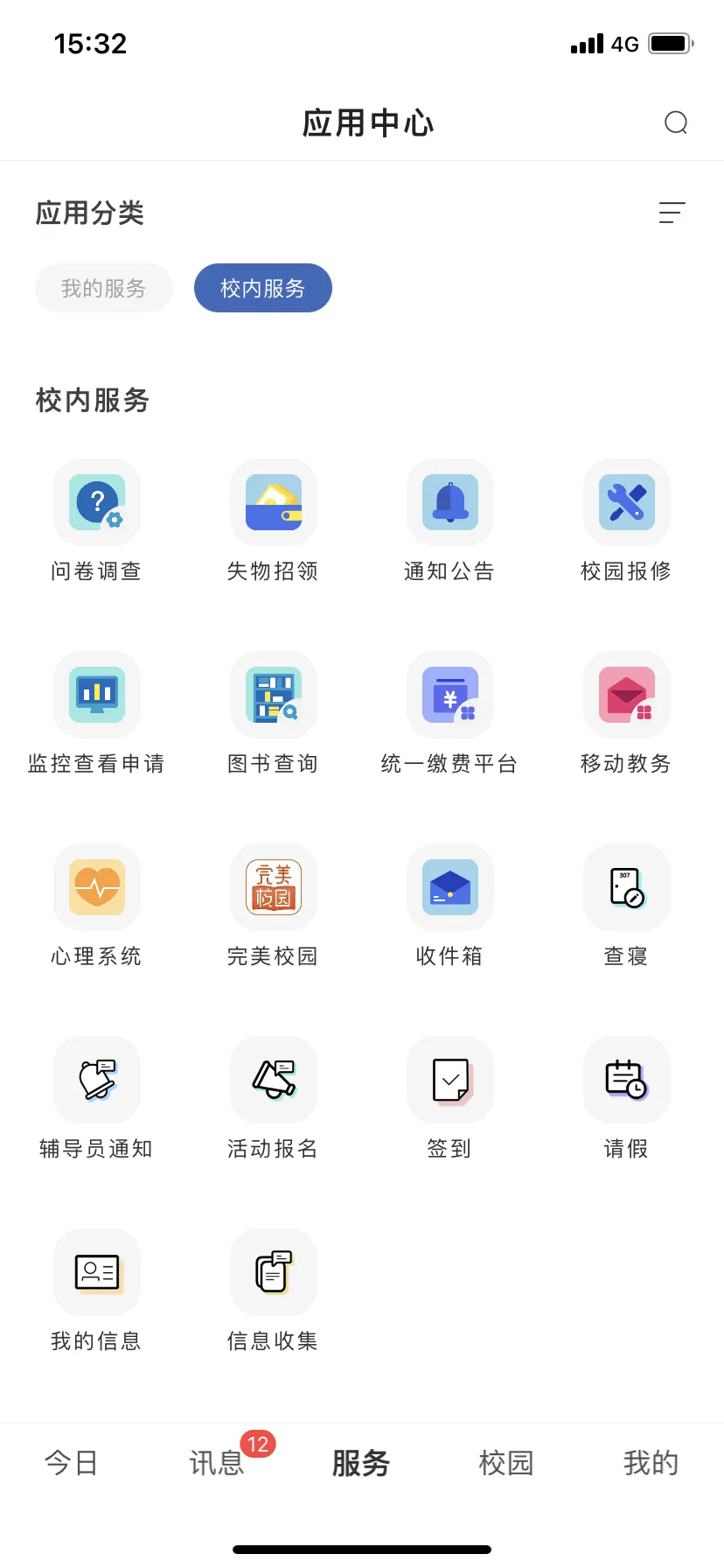
Task: Switch to the 我的服务 category
Action: [x=103, y=288]
